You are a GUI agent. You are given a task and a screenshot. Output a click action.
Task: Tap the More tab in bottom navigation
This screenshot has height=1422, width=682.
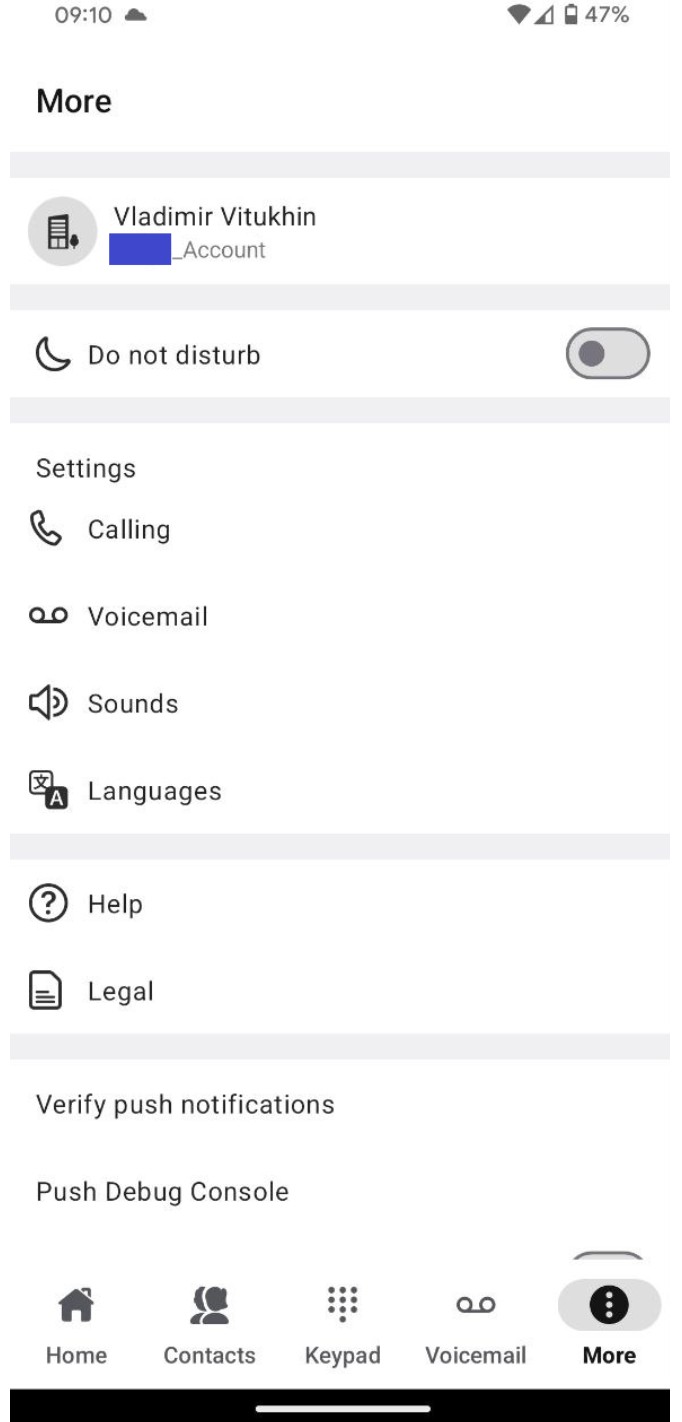[x=609, y=1327]
